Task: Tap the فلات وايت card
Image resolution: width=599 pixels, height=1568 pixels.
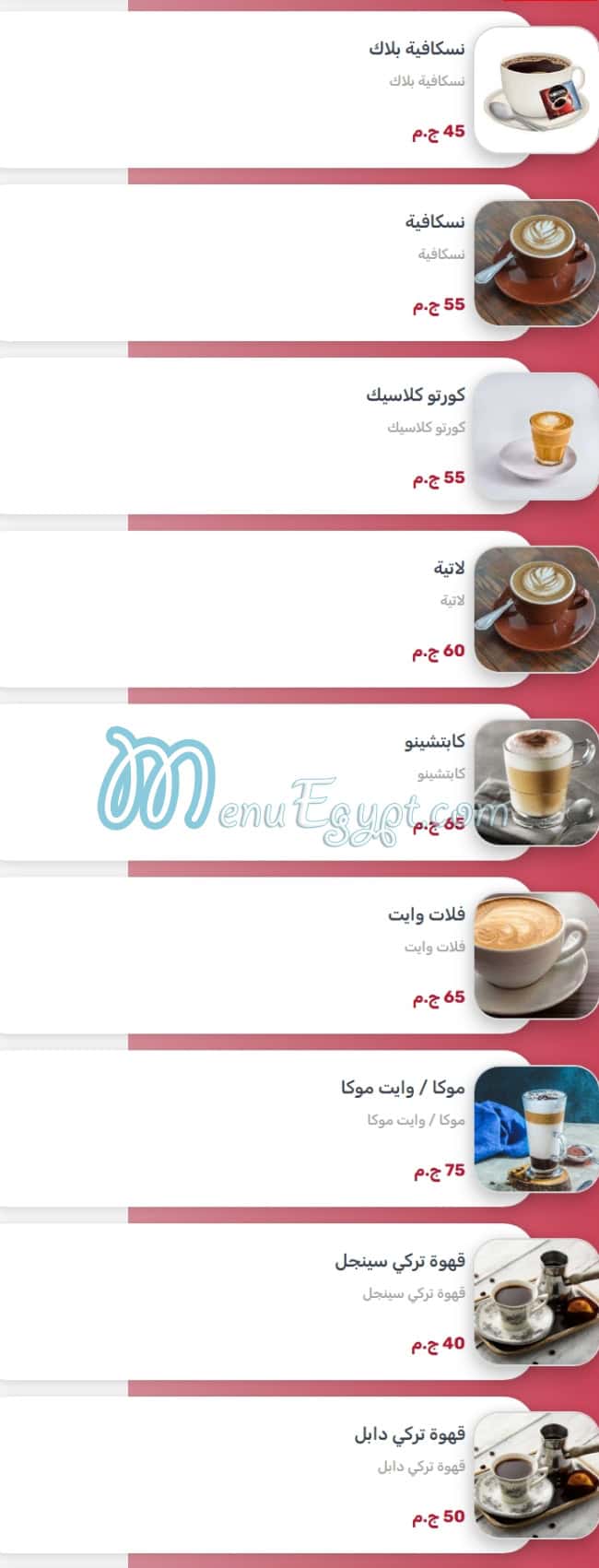Action: [426, 914]
